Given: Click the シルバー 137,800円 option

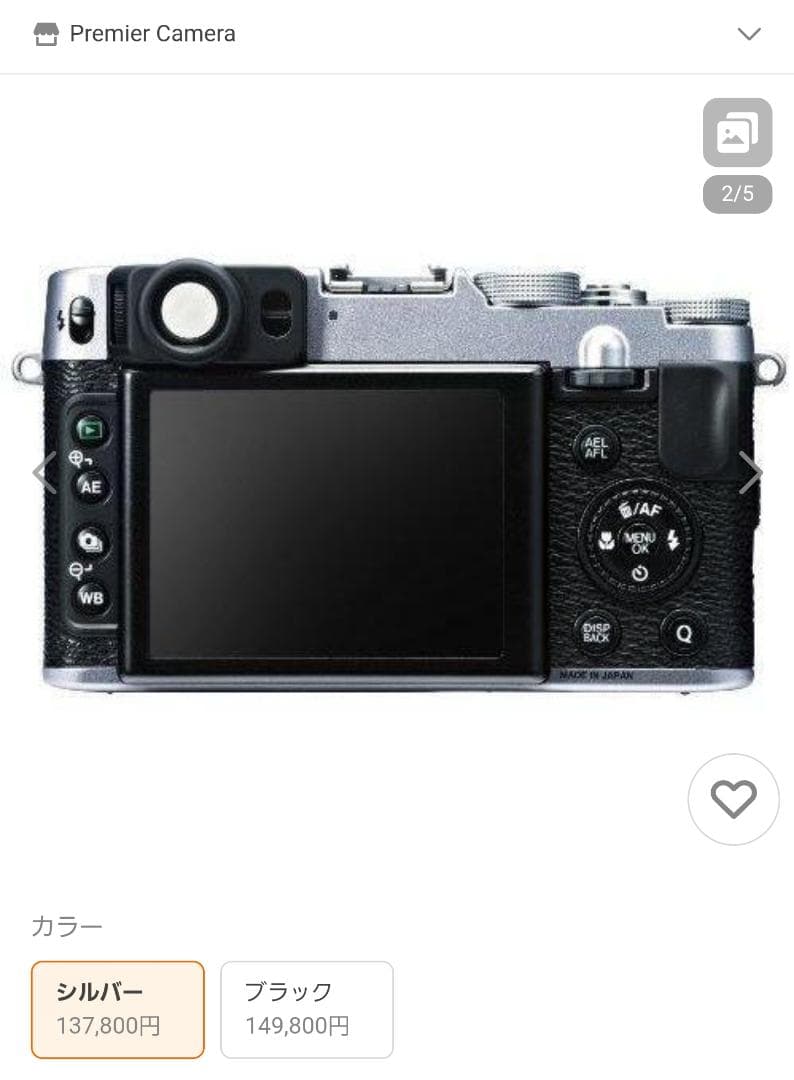Looking at the screenshot, I should click(117, 1009).
